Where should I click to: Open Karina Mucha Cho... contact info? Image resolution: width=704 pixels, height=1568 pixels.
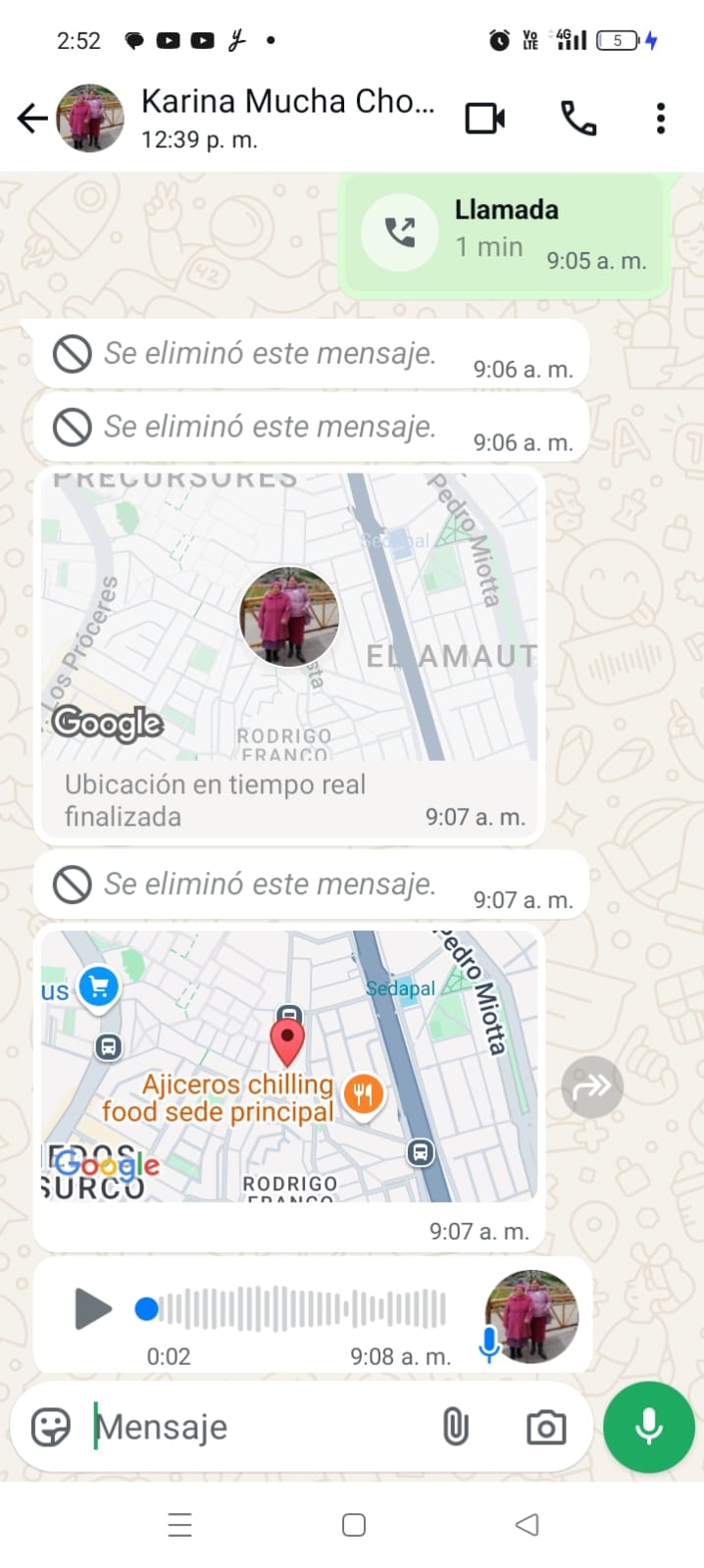coord(286,118)
